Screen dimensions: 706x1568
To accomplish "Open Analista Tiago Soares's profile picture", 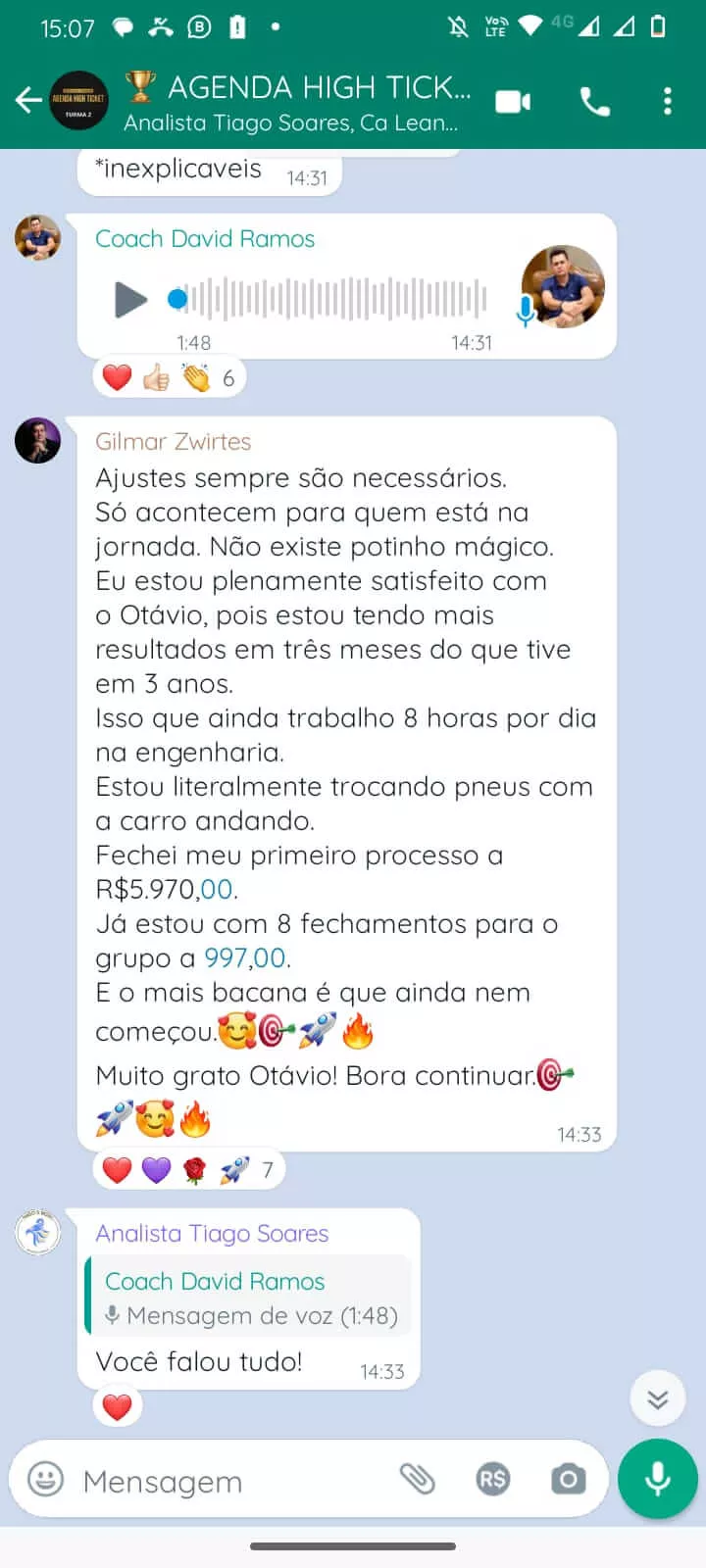I will click(38, 1233).
